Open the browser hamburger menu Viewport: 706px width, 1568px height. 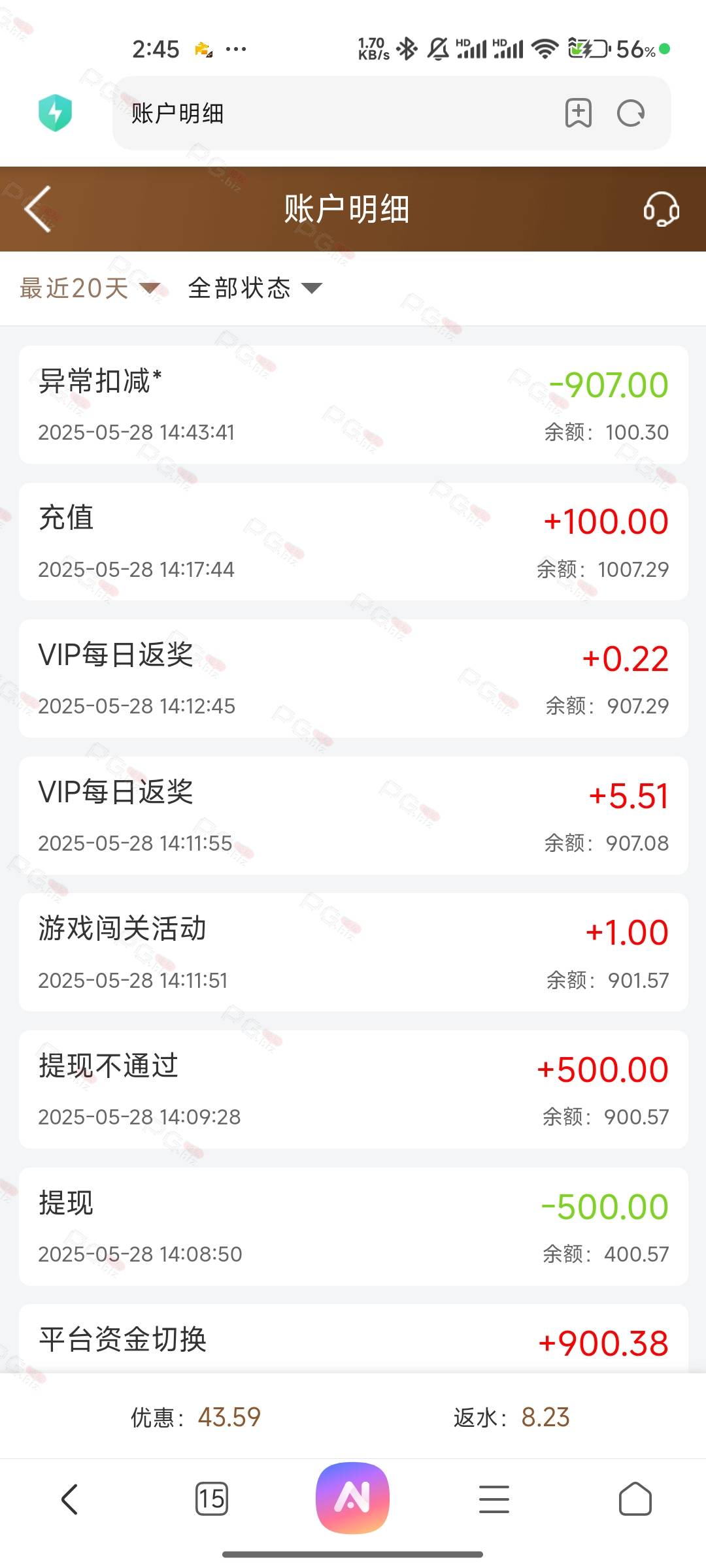pyautogui.click(x=494, y=1499)
